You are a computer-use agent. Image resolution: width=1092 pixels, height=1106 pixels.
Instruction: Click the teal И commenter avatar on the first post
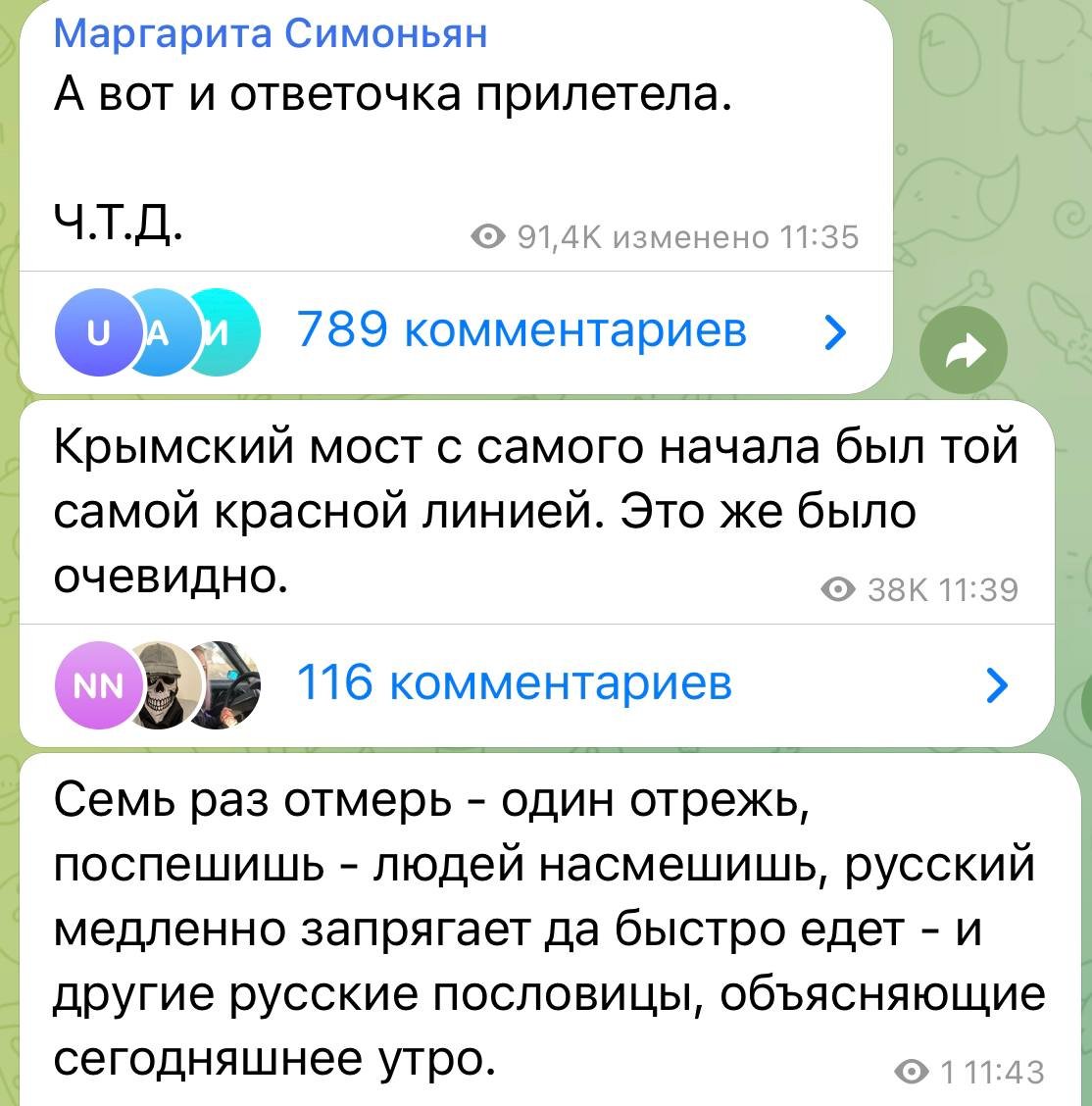[223, 332]
